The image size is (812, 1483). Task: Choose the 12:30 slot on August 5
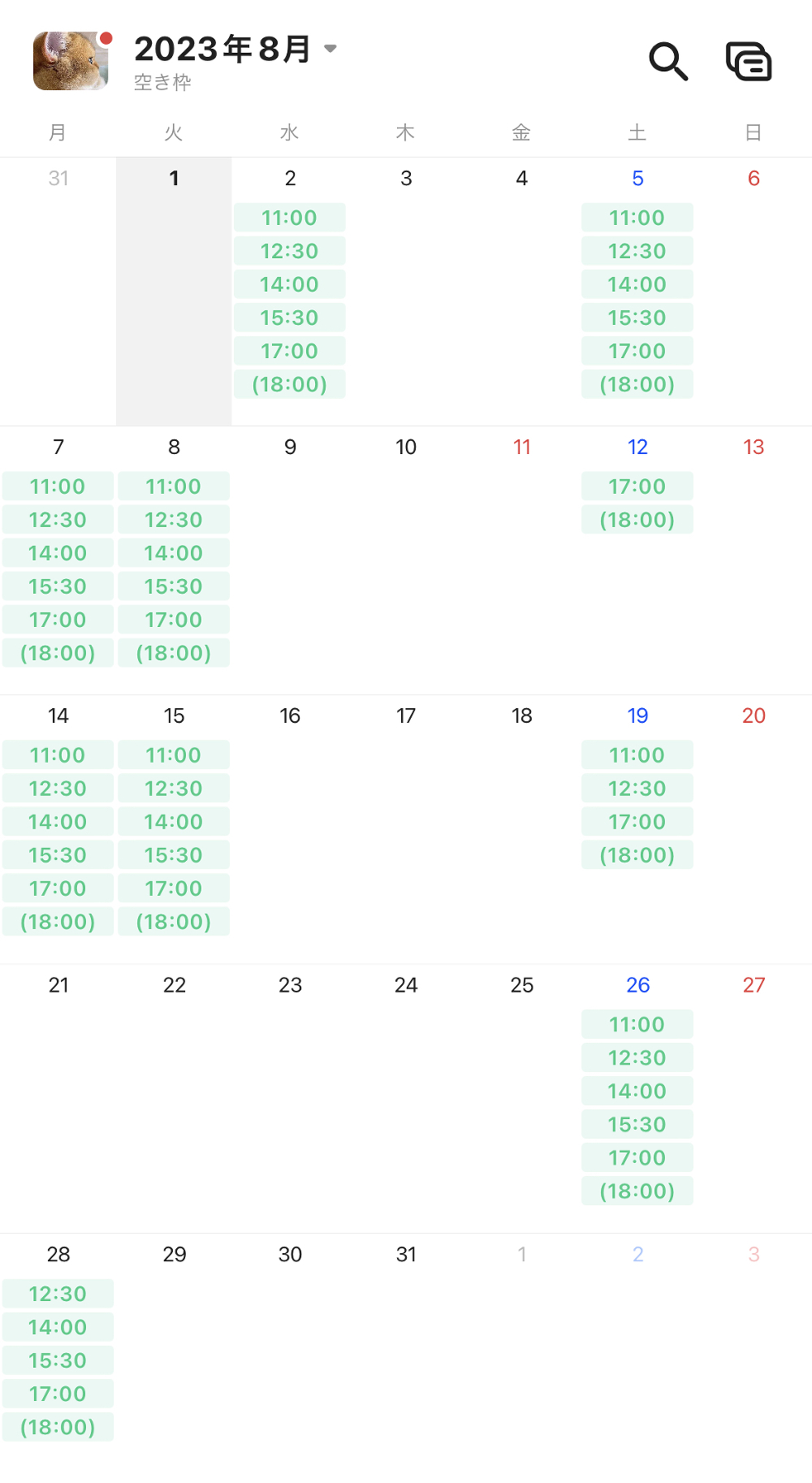637,251
